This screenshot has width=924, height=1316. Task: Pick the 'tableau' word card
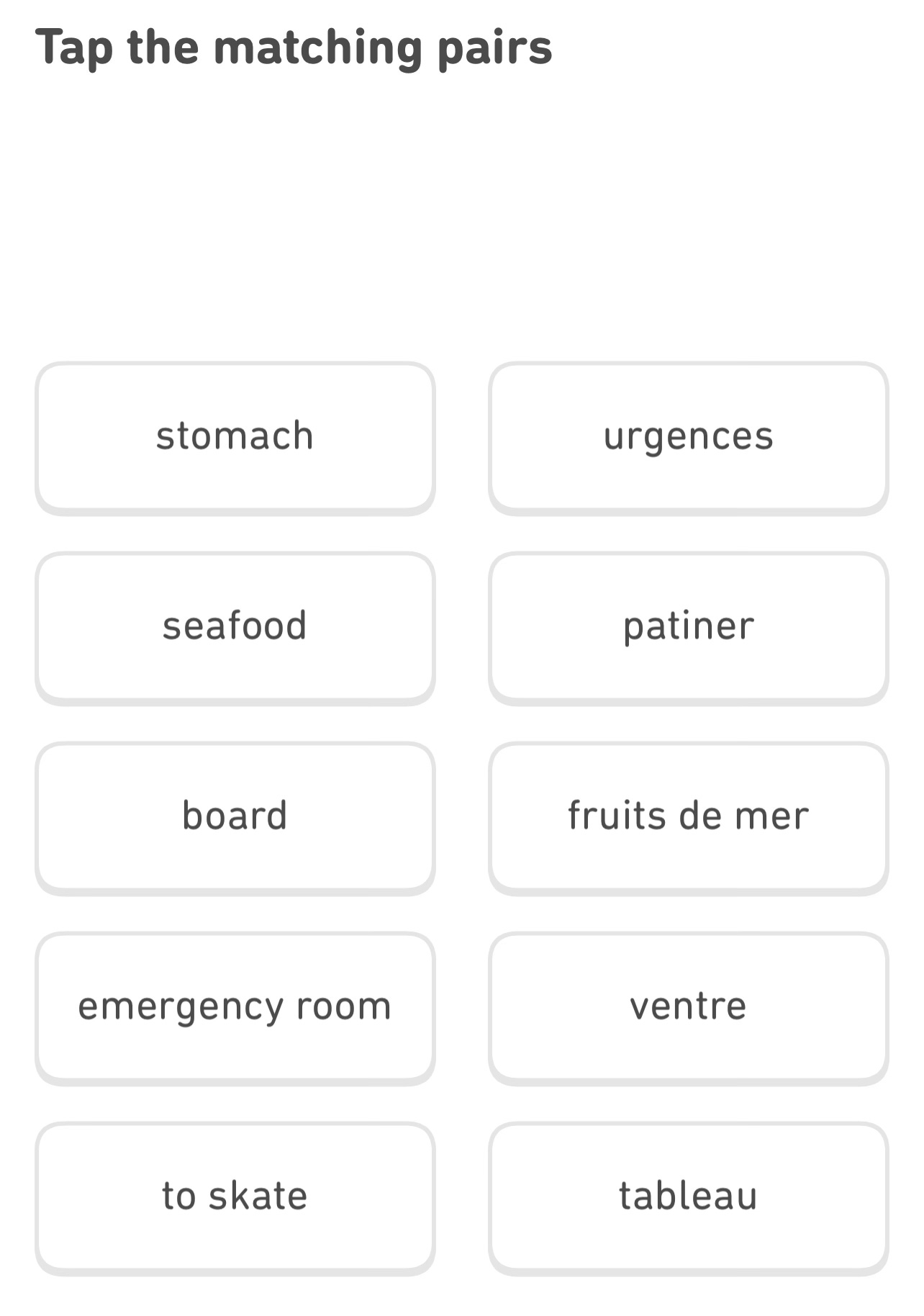click(x=688, y=1196)
